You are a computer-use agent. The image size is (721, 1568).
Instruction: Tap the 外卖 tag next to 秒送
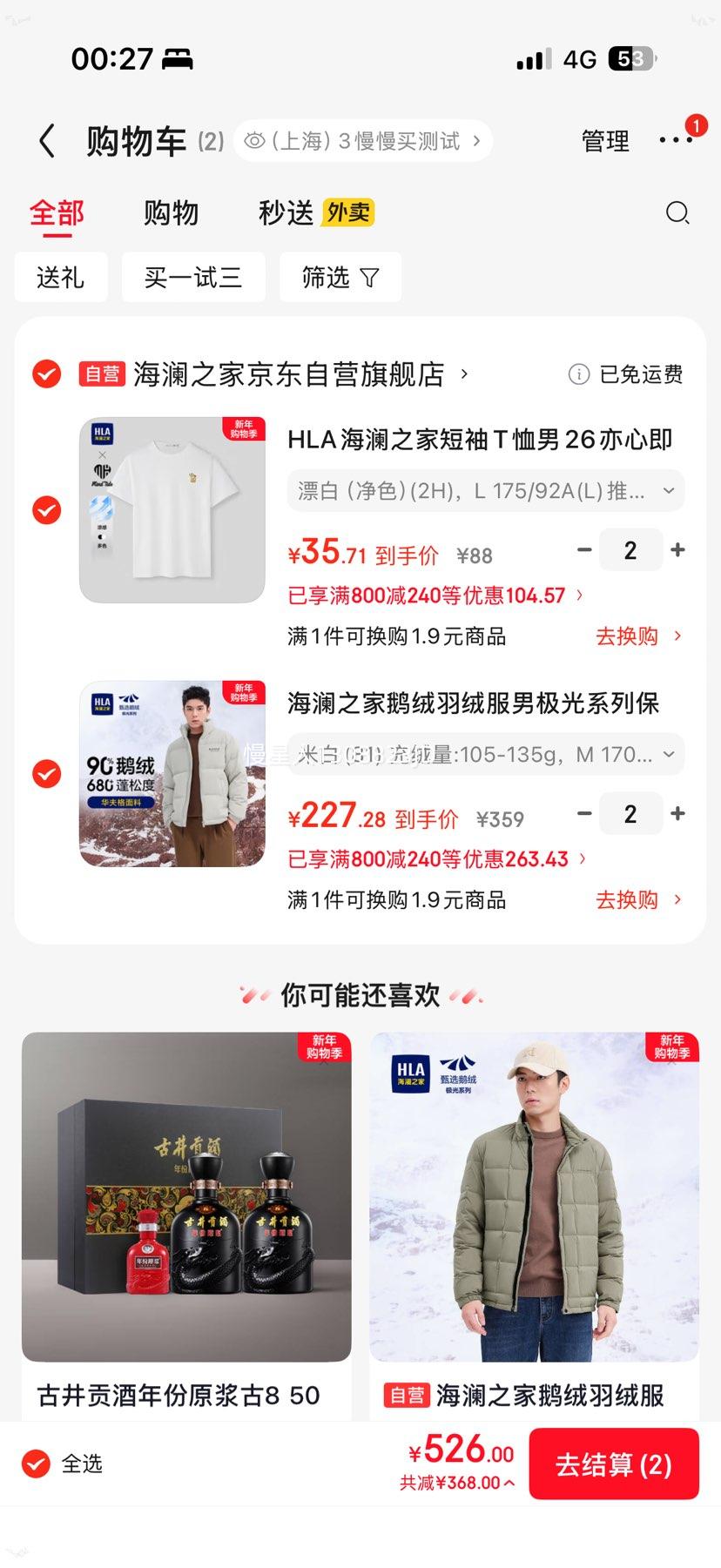click(346, 212)
